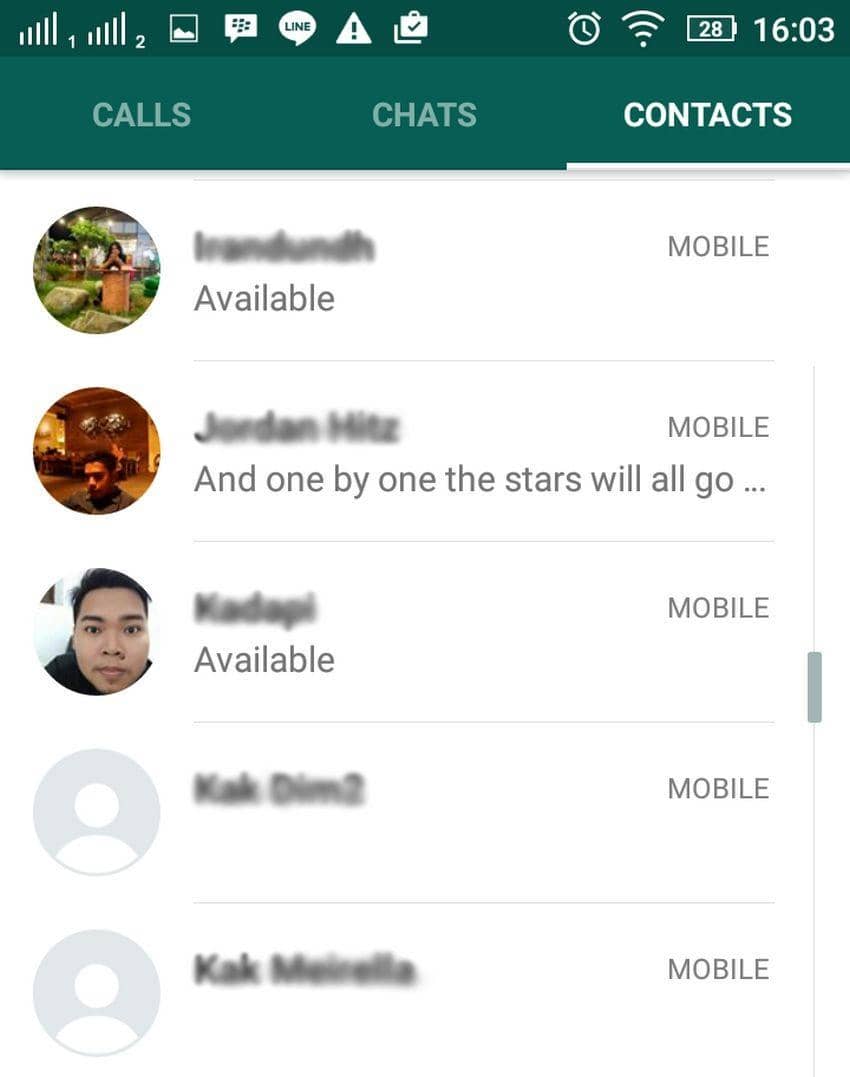Viewport: 850px width, 1077px height.
Task: View Irandundh's profile photo
Action: 96,270
